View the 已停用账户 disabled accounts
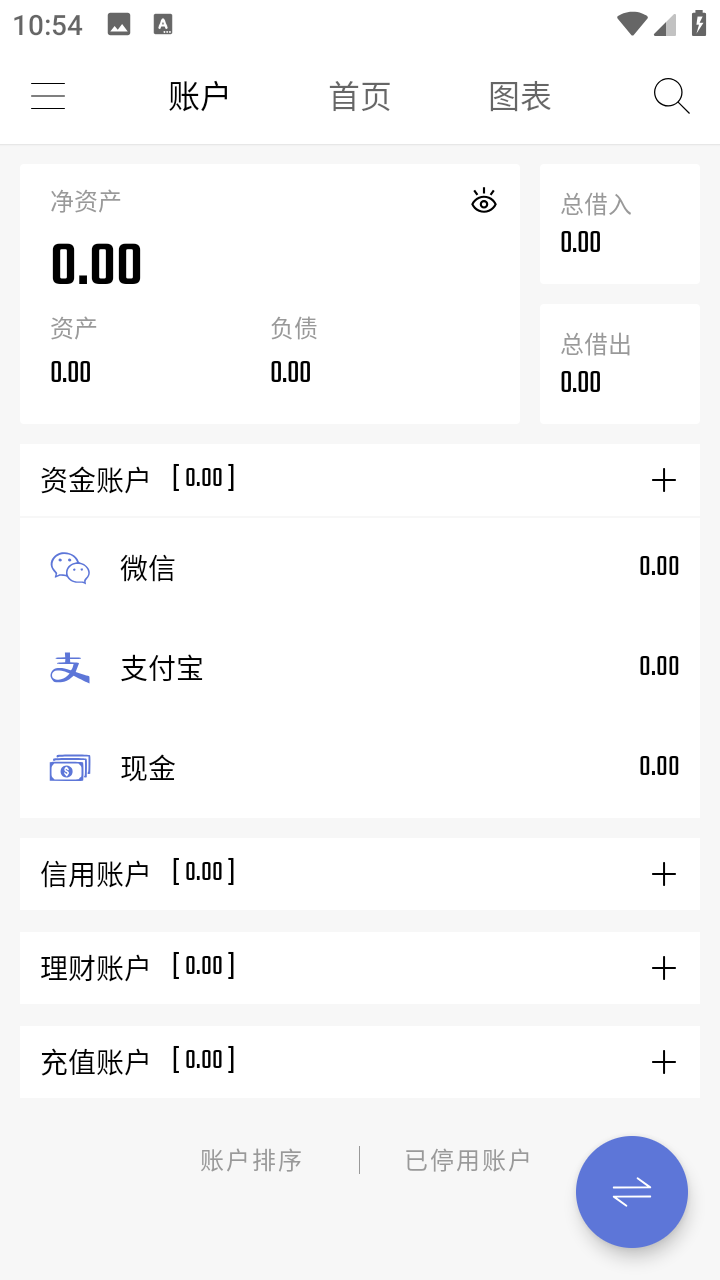This screenshot has width=720, height=1280. tap(468, 1159)
